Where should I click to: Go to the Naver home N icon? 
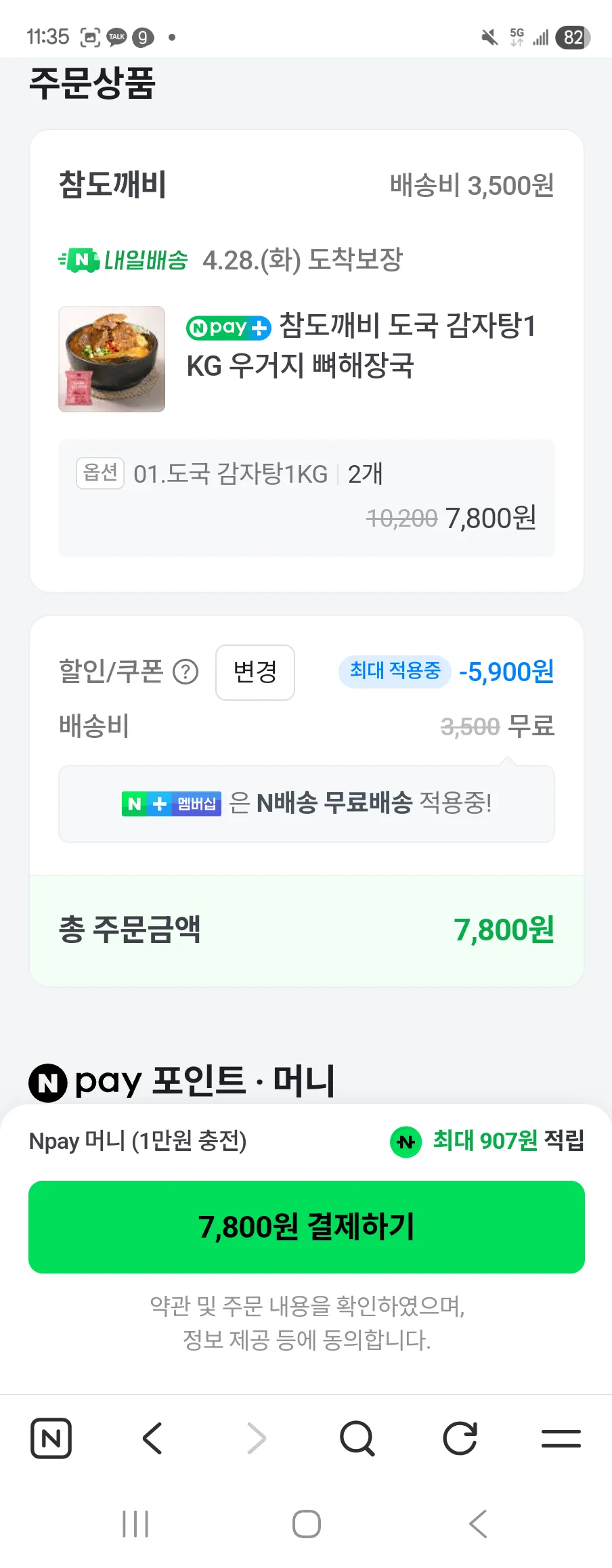pos(51,1438)
